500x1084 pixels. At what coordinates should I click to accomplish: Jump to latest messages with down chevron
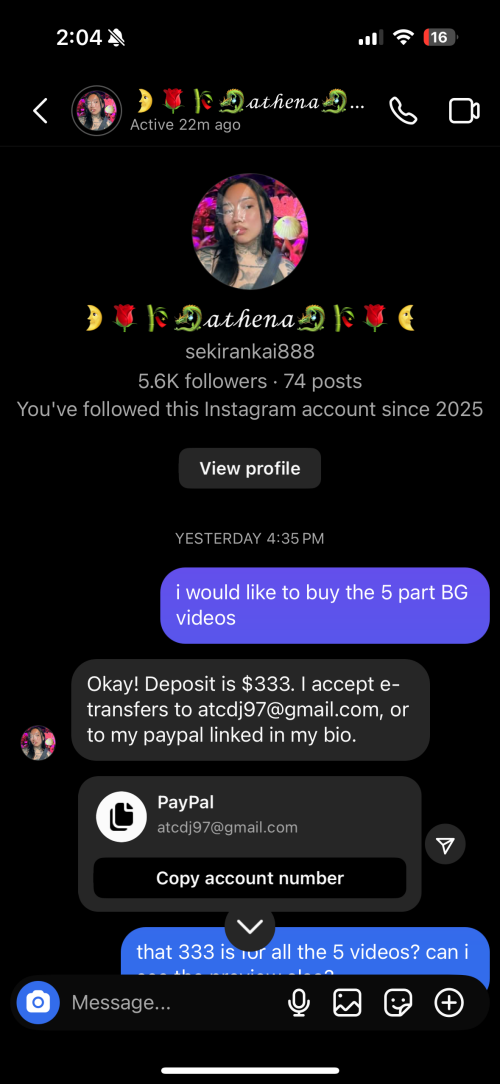[250, 926]
